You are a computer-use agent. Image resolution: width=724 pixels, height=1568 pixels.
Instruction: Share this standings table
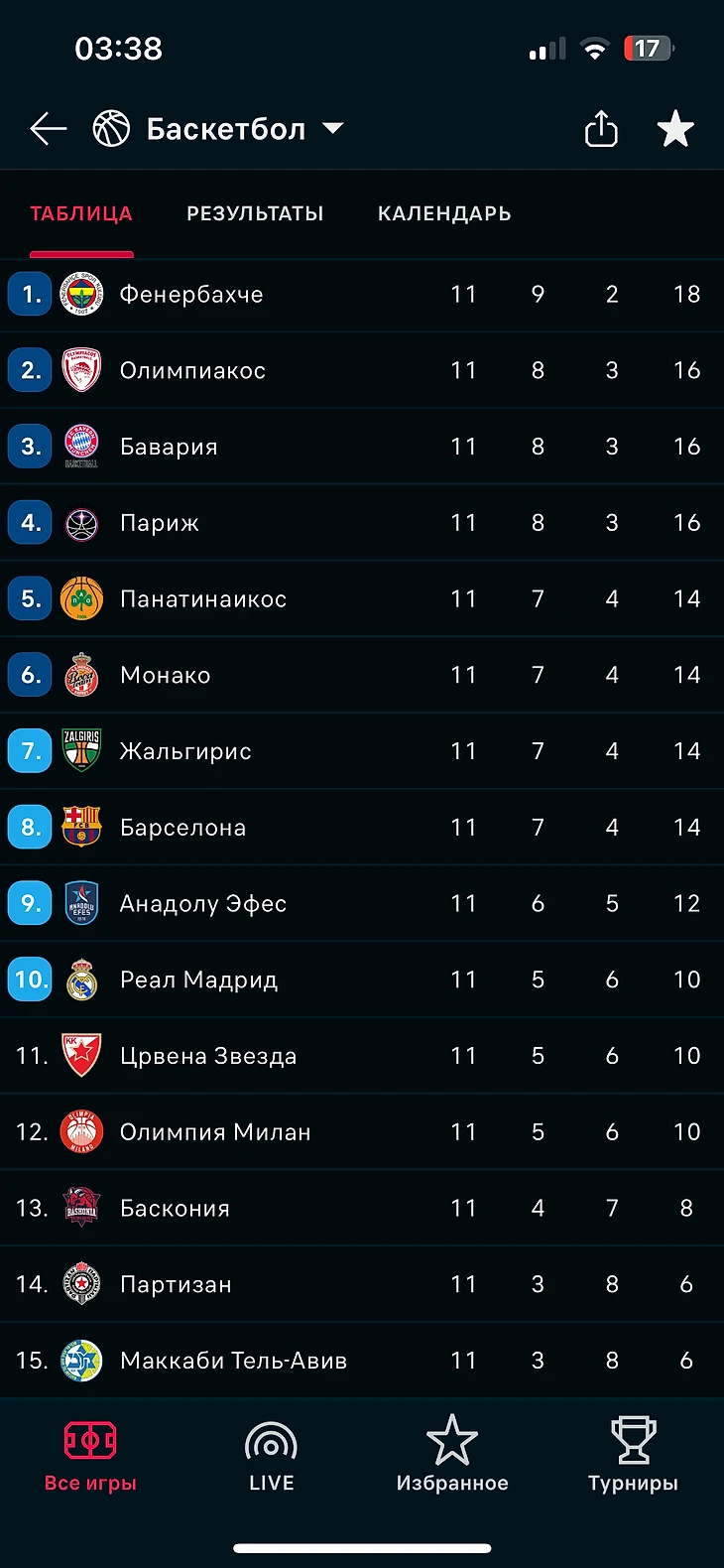601,129
